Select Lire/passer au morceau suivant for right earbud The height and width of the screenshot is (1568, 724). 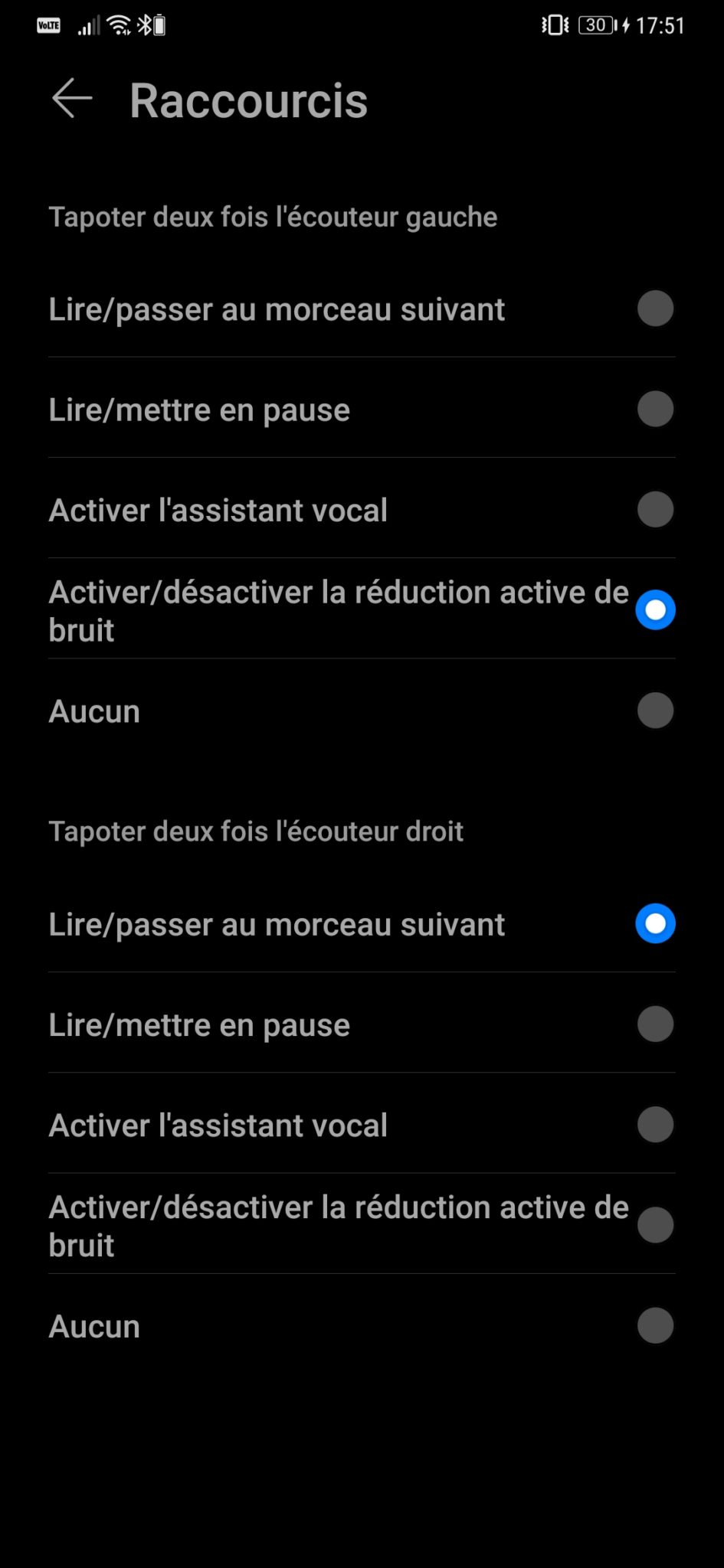pyautogui.click(x=654, y=923)
